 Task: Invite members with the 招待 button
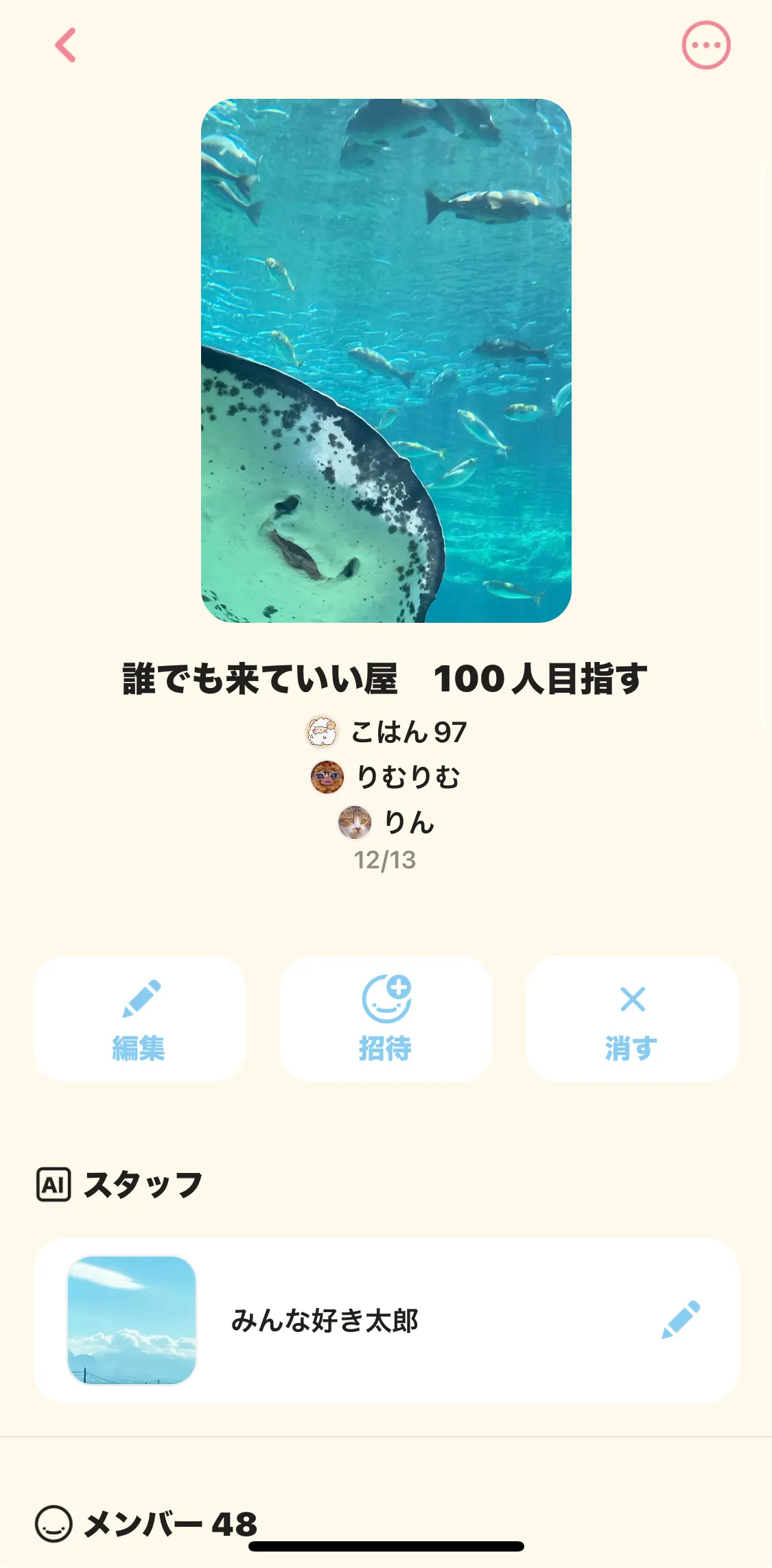click(386, 1019)
